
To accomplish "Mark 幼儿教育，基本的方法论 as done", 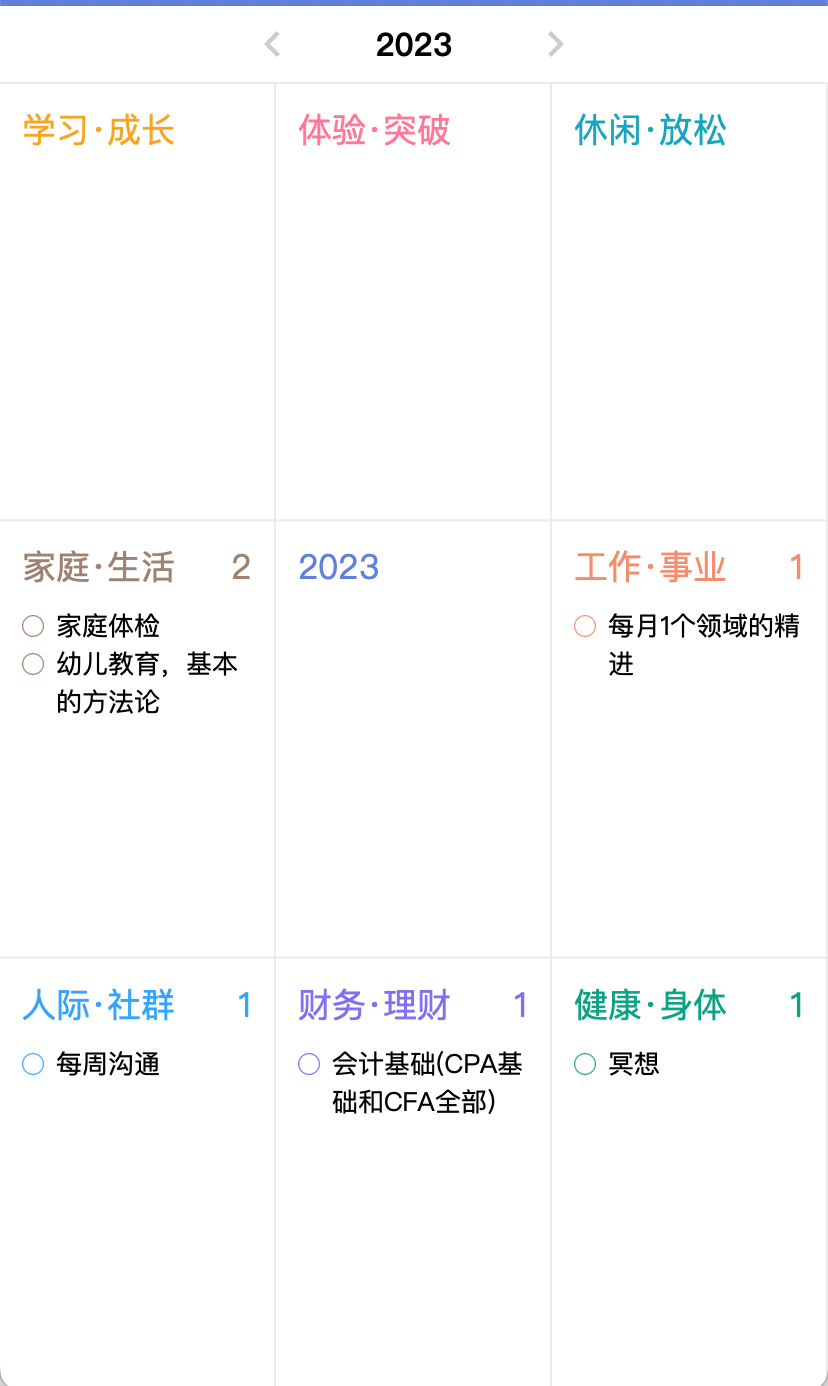I will coord(33,664).
